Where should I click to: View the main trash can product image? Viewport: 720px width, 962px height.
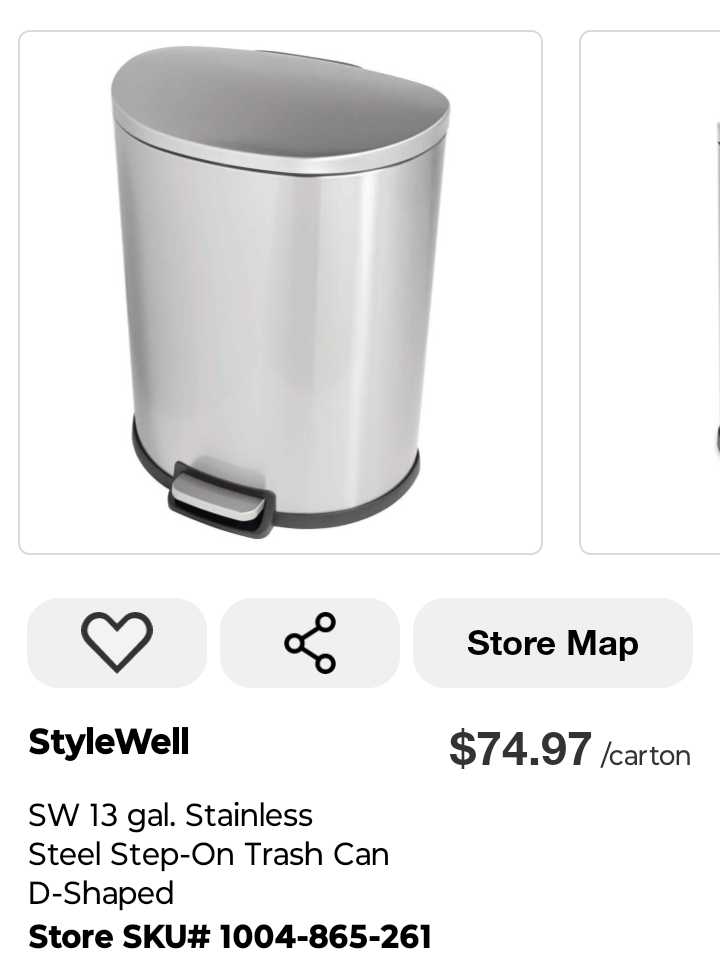[x=280, y=292]
